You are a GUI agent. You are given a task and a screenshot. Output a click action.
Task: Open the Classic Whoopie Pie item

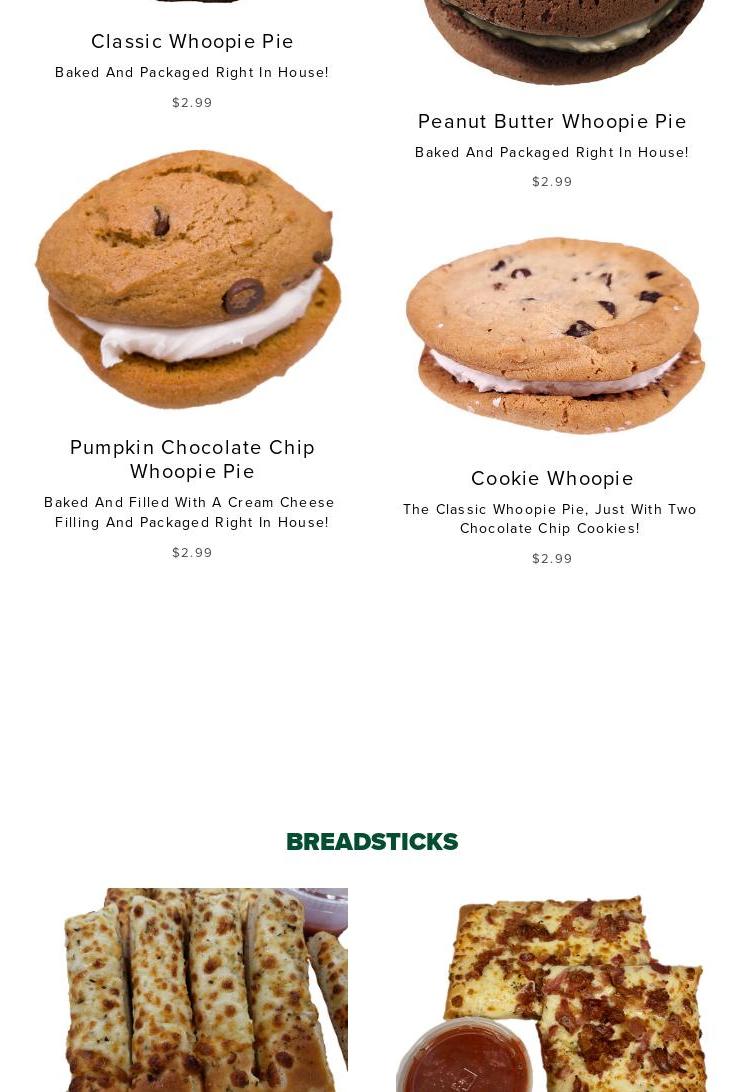click(192, 42)
